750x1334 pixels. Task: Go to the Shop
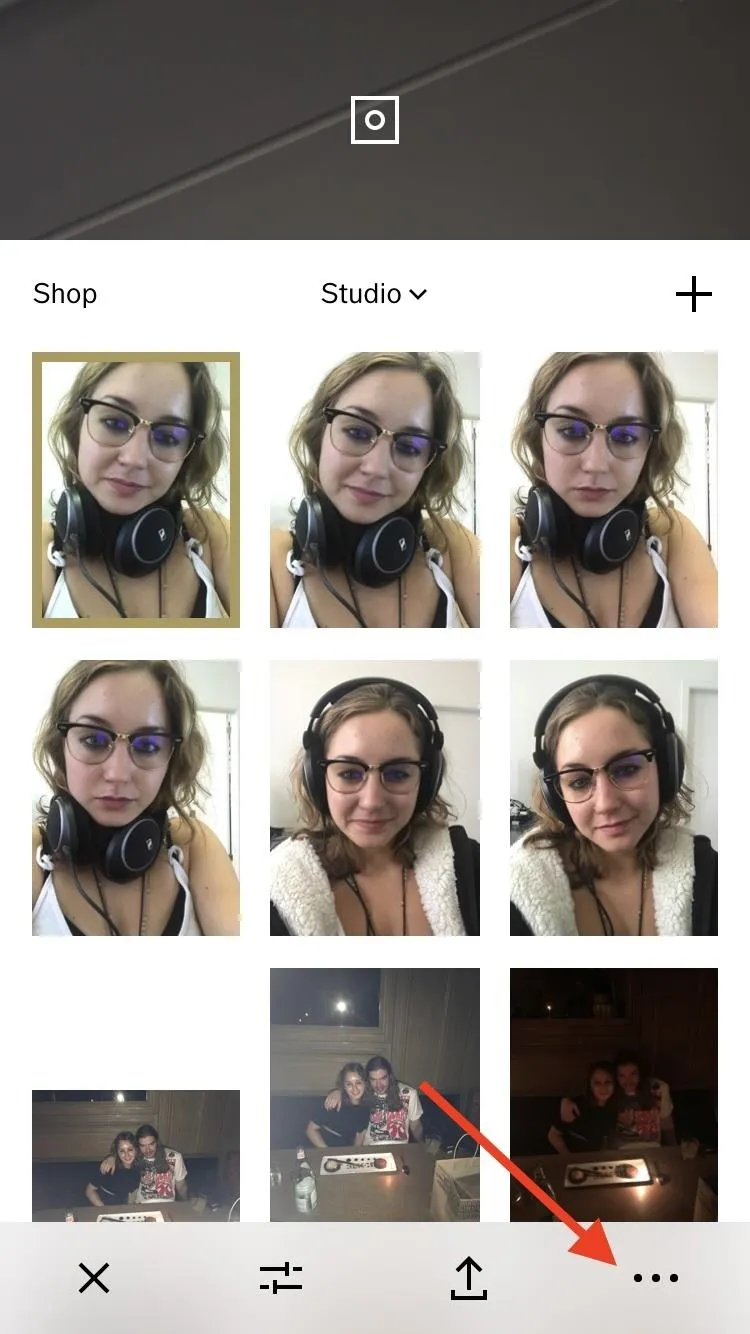click(65, 294)
